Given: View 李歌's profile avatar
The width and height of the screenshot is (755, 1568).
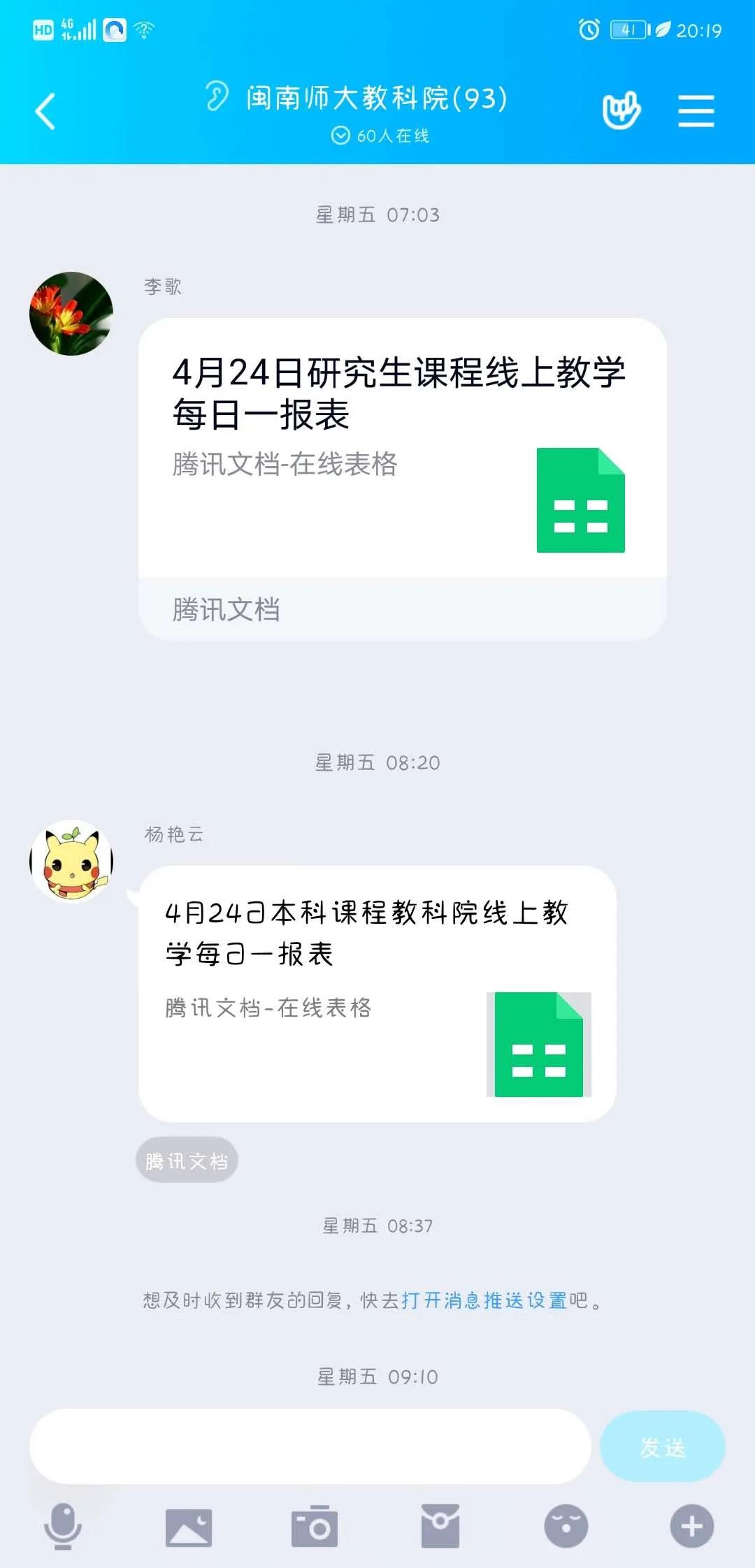Looking at the screenshot, I should pos(71,314).
